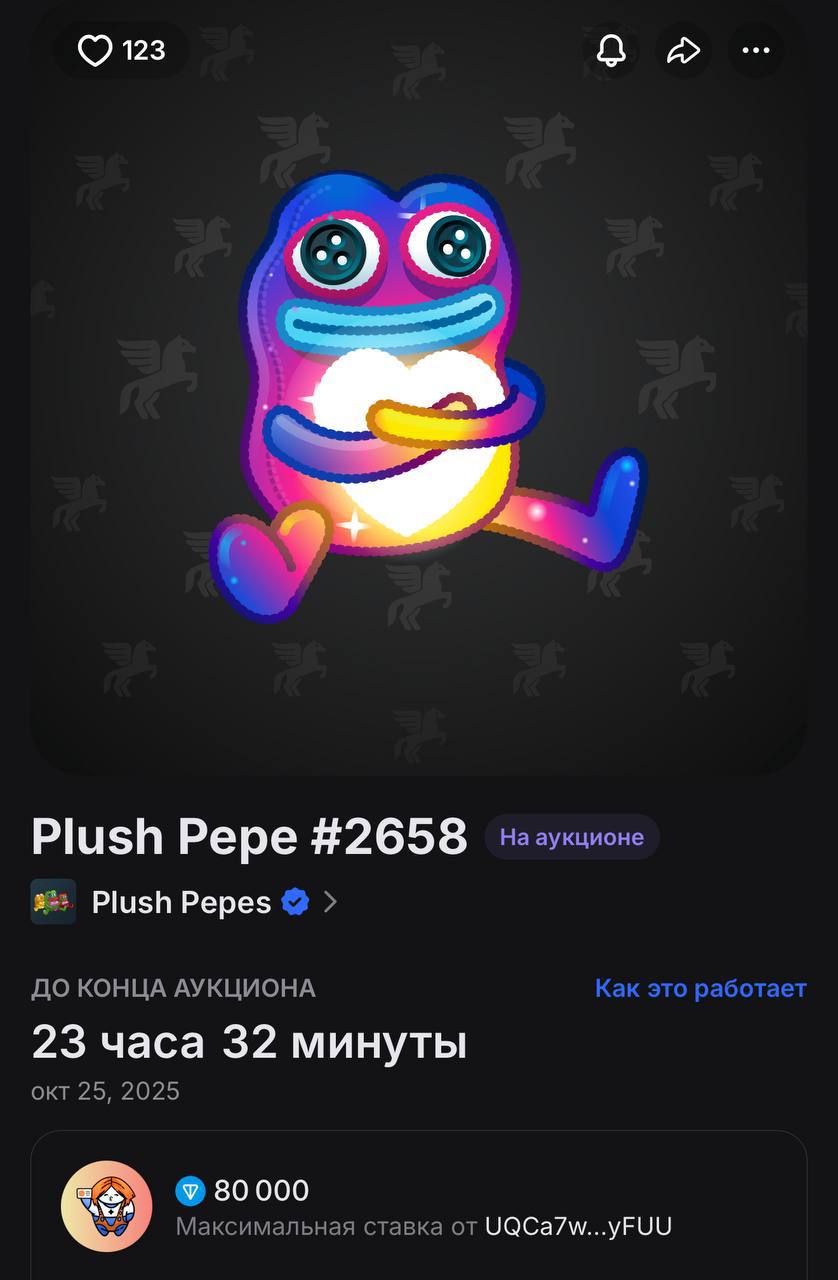
Task: Click the "На аукционе" status badge
Action: click(x=571, y=836)
